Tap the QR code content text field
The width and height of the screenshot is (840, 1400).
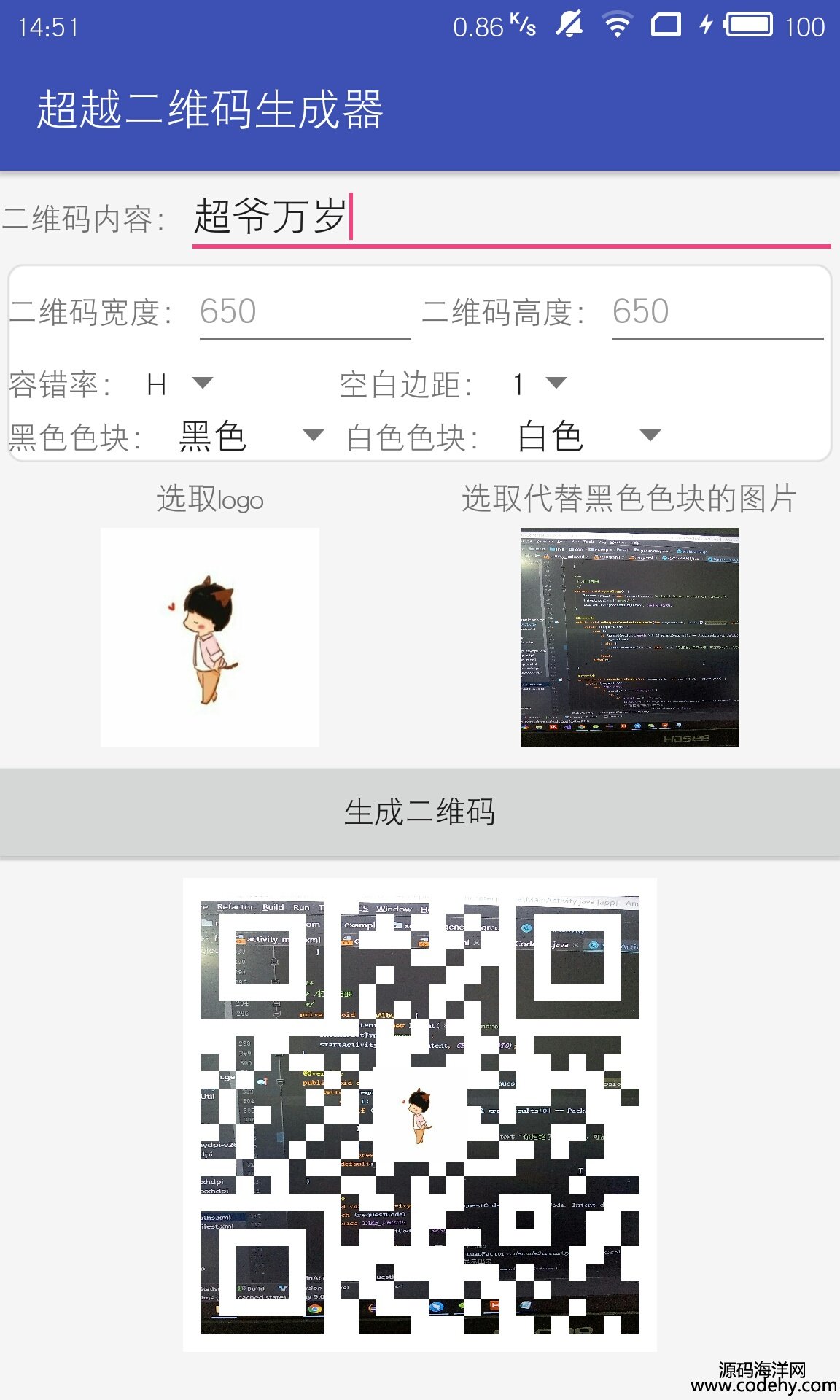(x=511, y=217)
